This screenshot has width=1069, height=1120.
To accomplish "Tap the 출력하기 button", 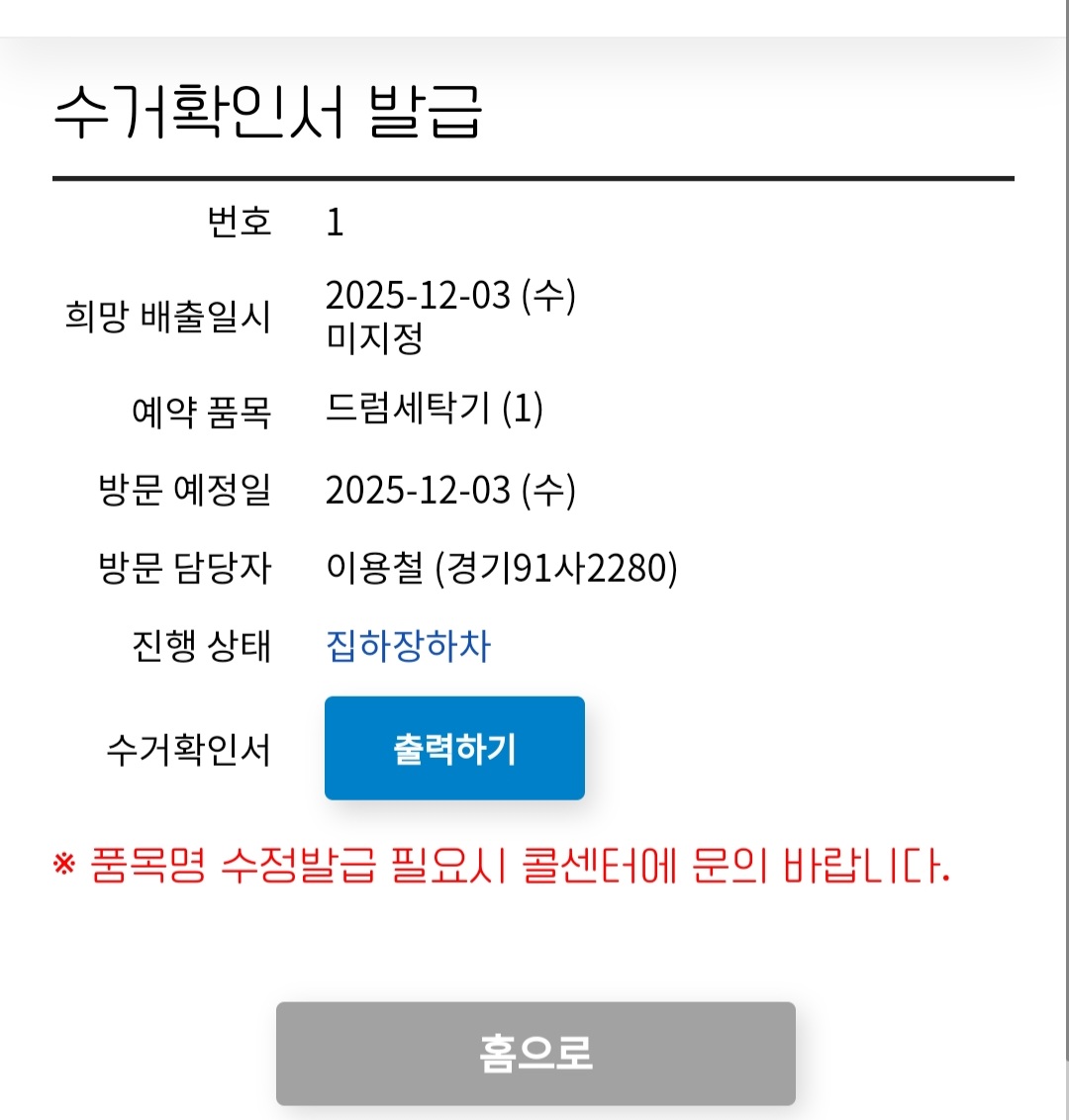I will (454, 748).
